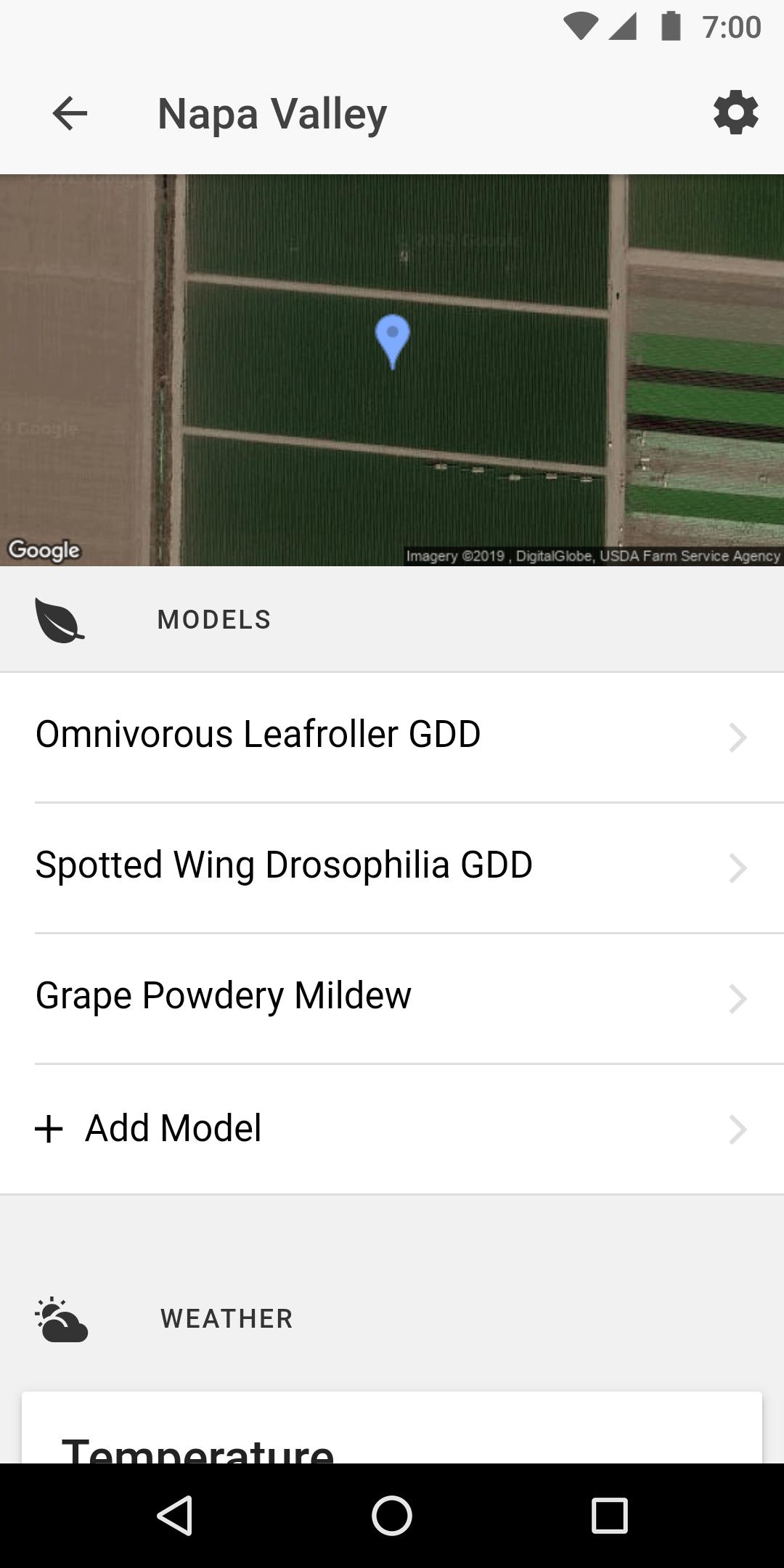This screenshot has width=784, height=1568.
Task: Select the Grape Powdery Mildew model
Action: tap(392, 997)
